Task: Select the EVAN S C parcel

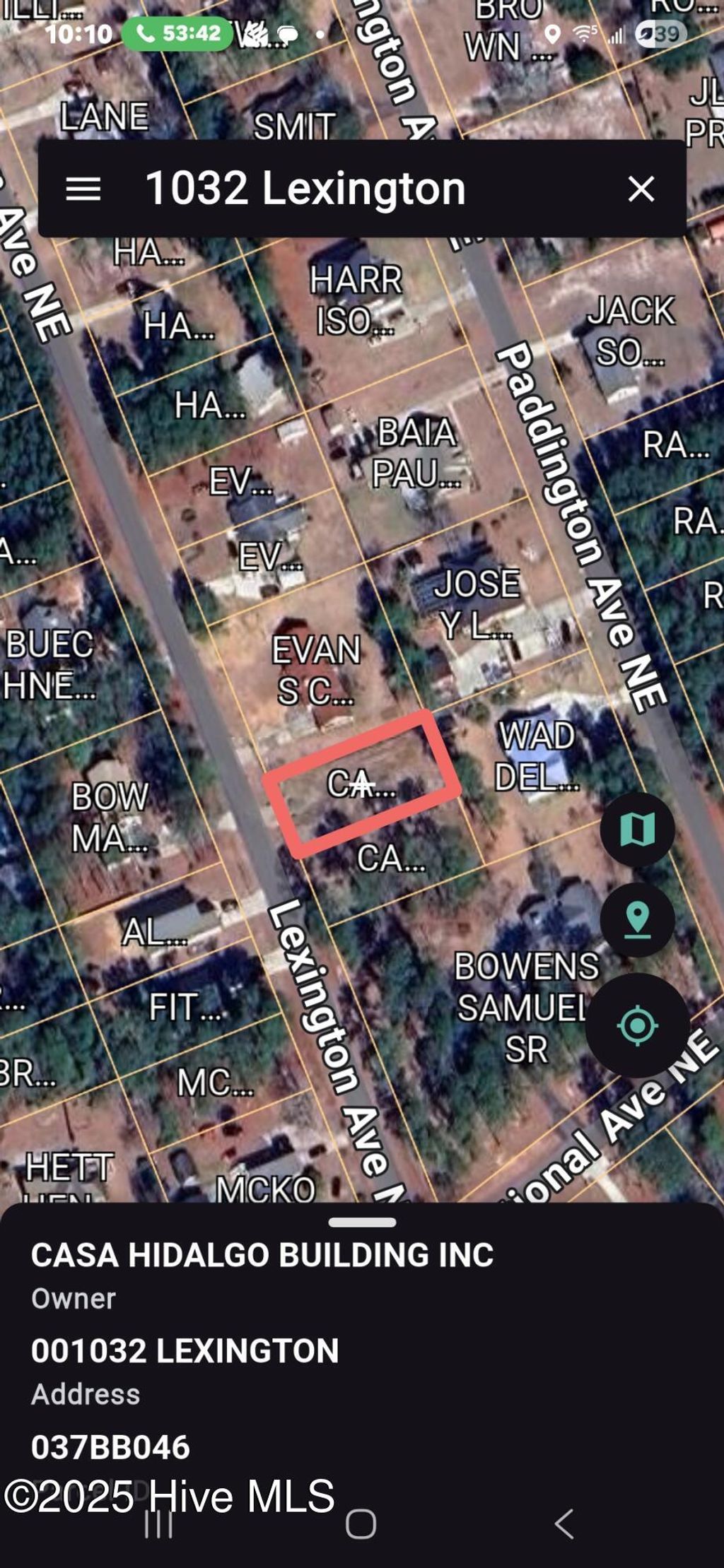Action: (315, 670)
